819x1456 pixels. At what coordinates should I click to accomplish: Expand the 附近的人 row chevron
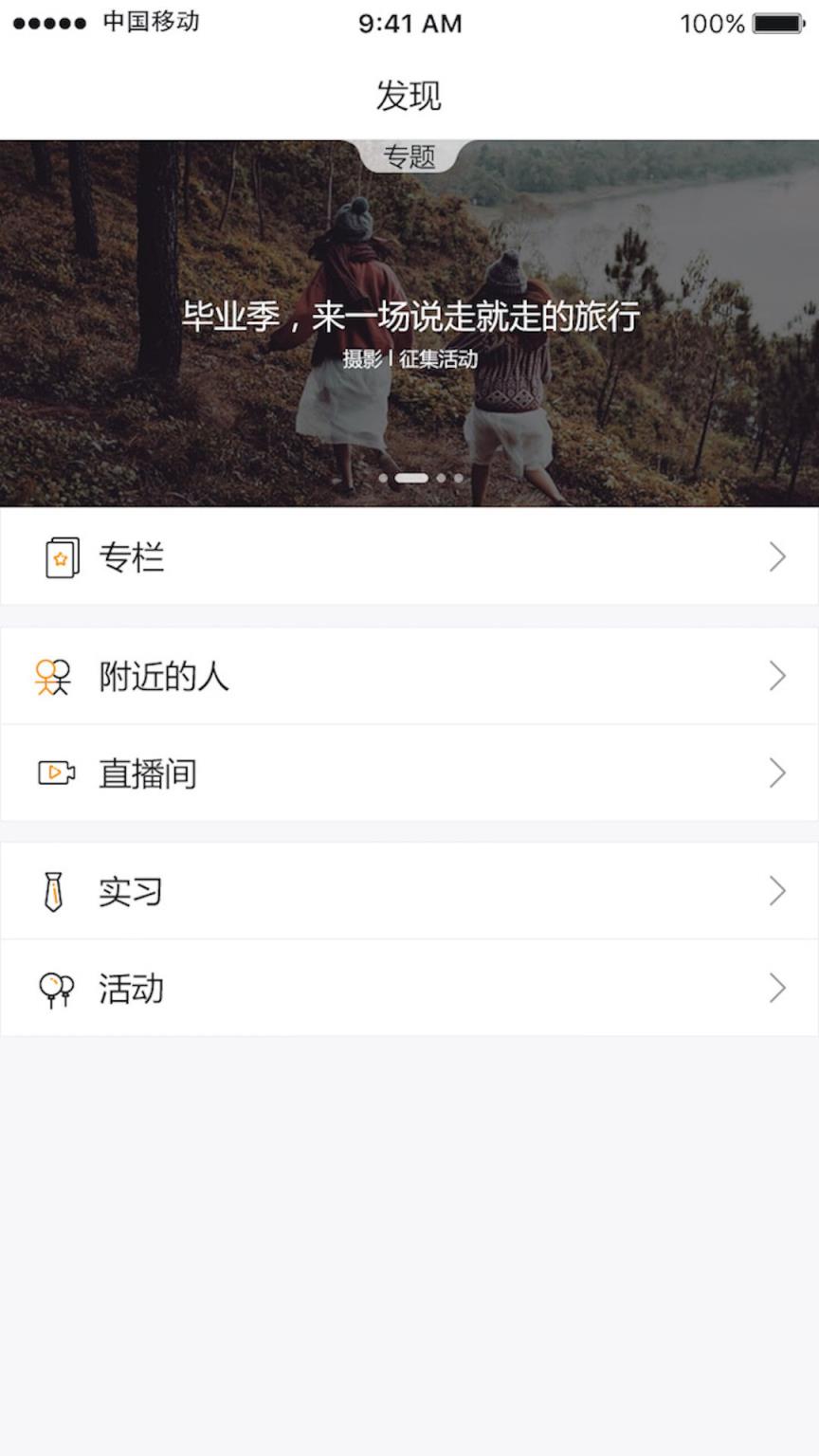(777, 676)
